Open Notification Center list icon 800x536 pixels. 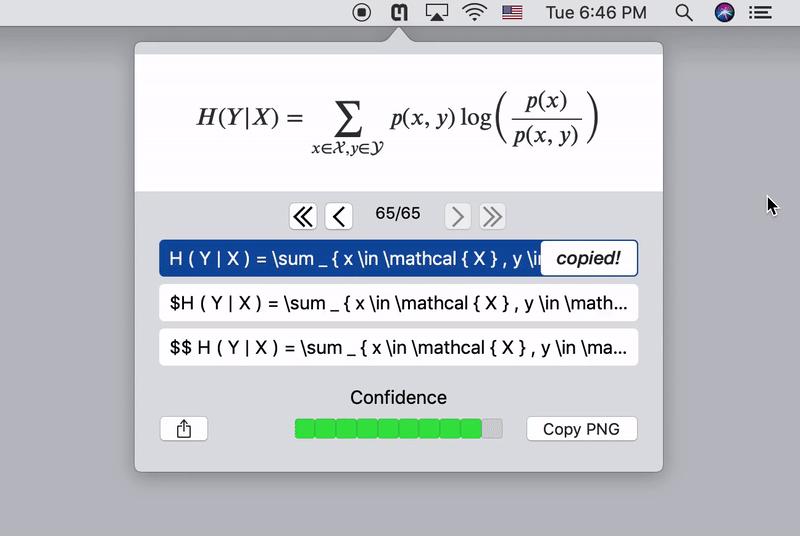coord(762,13)
